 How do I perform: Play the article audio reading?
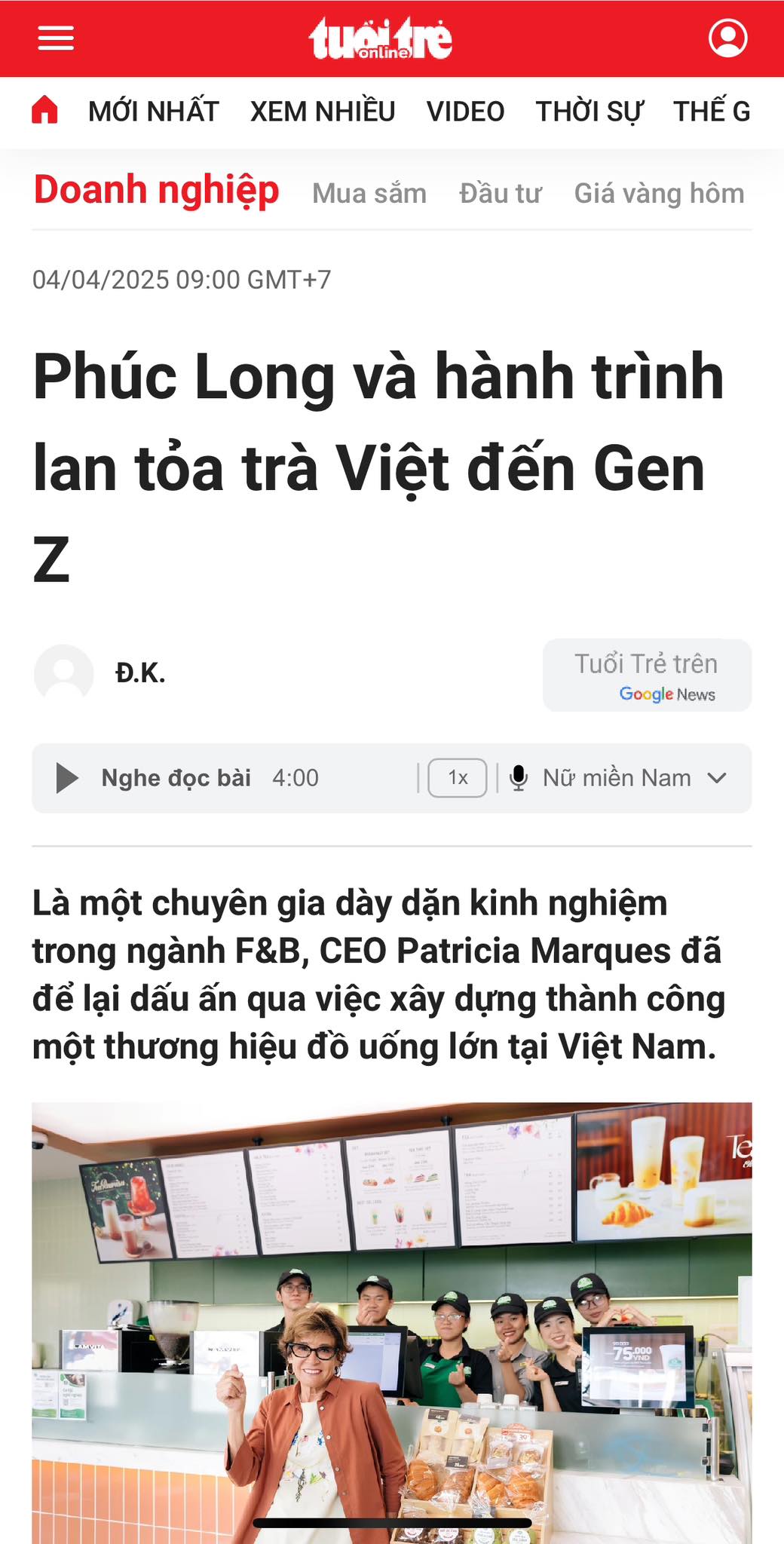pyautogui.click(x=67, y=778)
